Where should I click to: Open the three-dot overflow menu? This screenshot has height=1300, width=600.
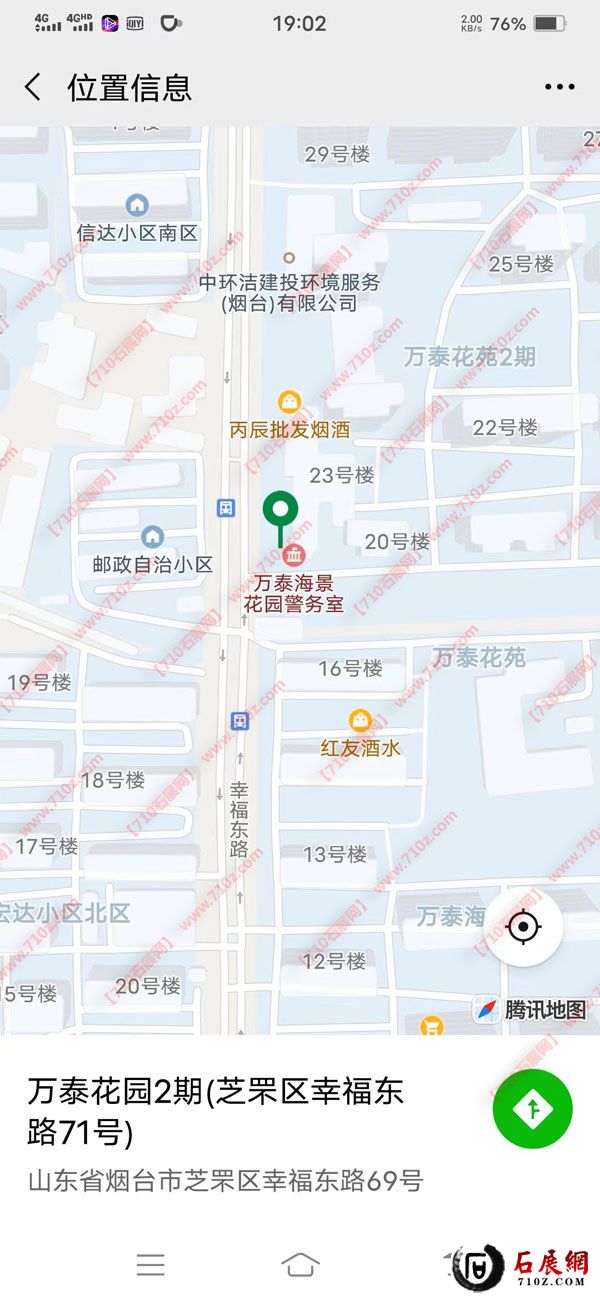[x=559, y=88]
